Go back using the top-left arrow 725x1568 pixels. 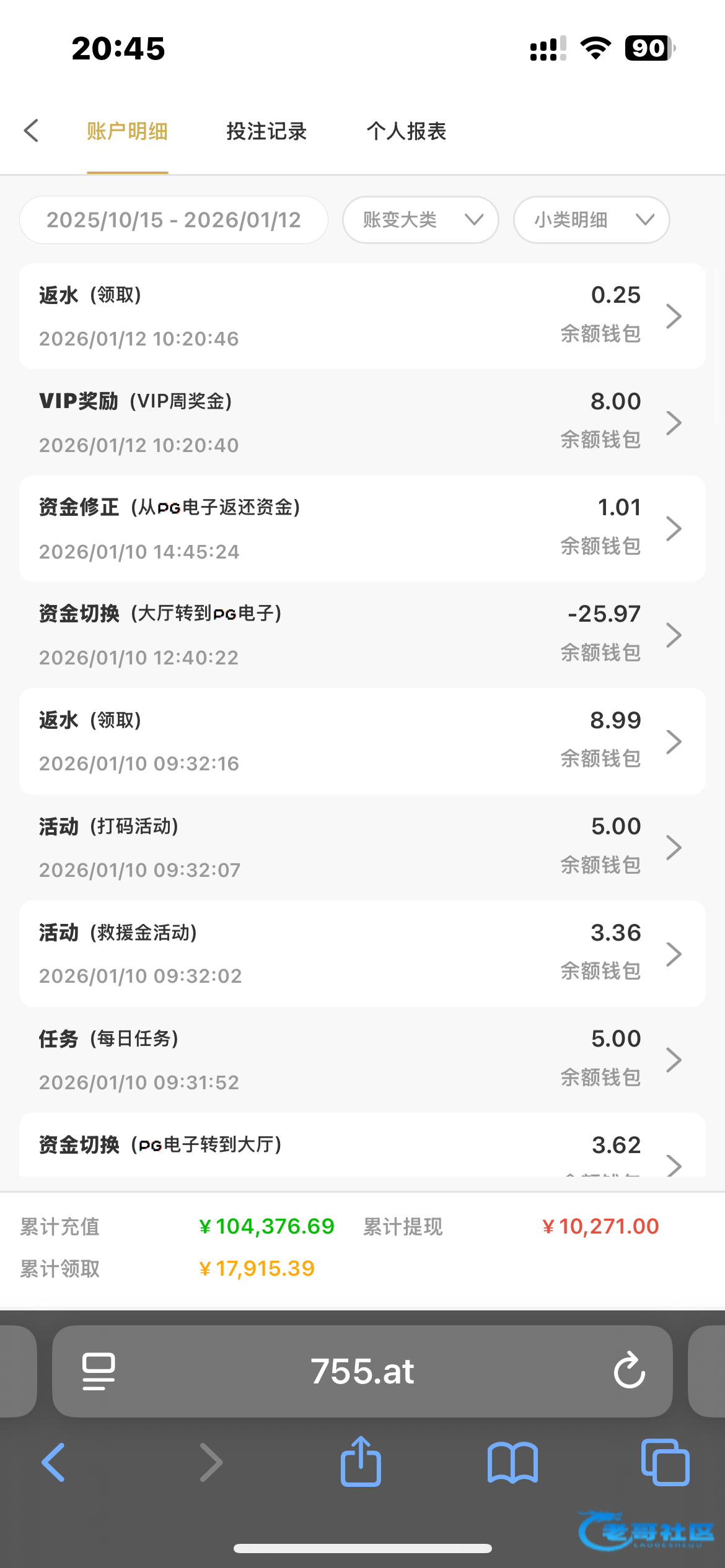[31, 131]
